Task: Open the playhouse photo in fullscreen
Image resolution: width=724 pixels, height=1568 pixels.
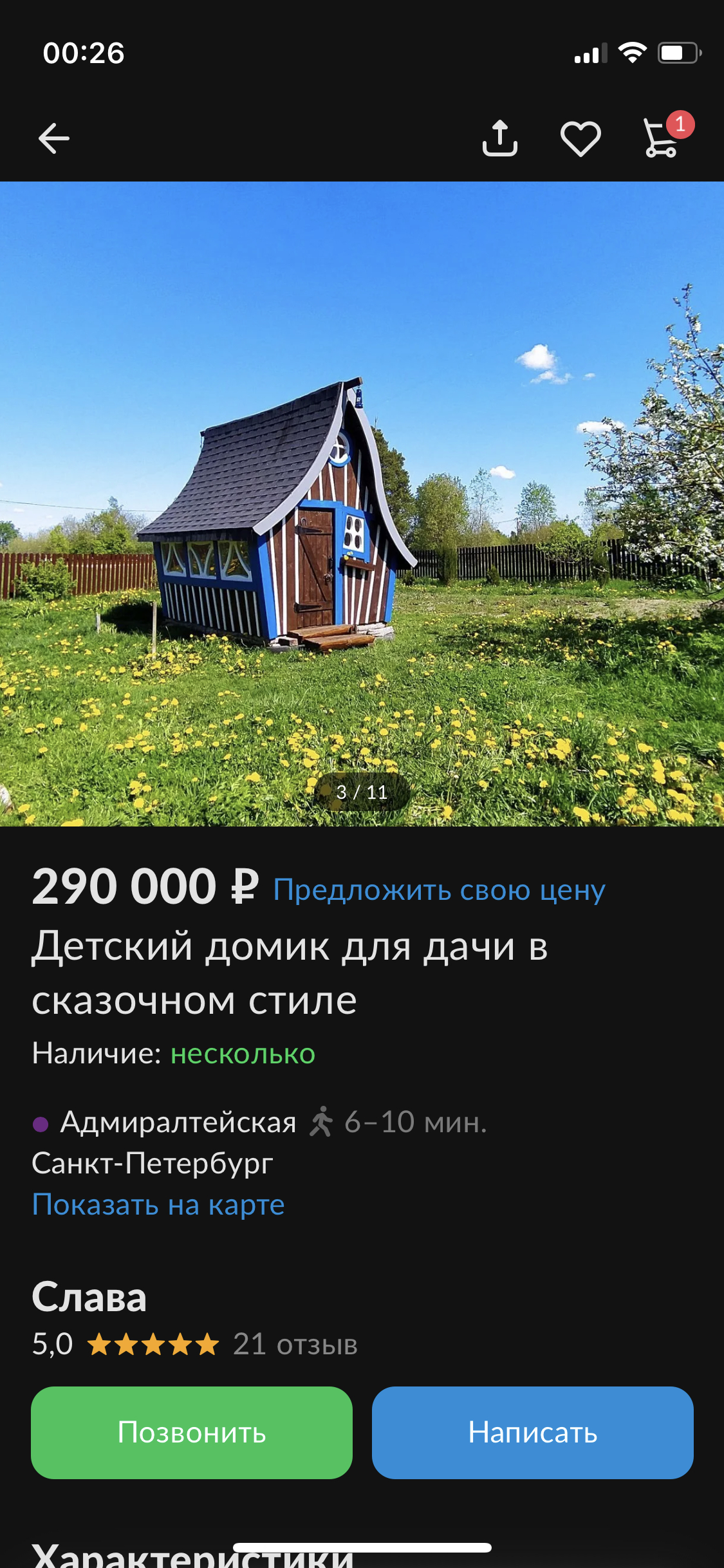Action: 362,502
